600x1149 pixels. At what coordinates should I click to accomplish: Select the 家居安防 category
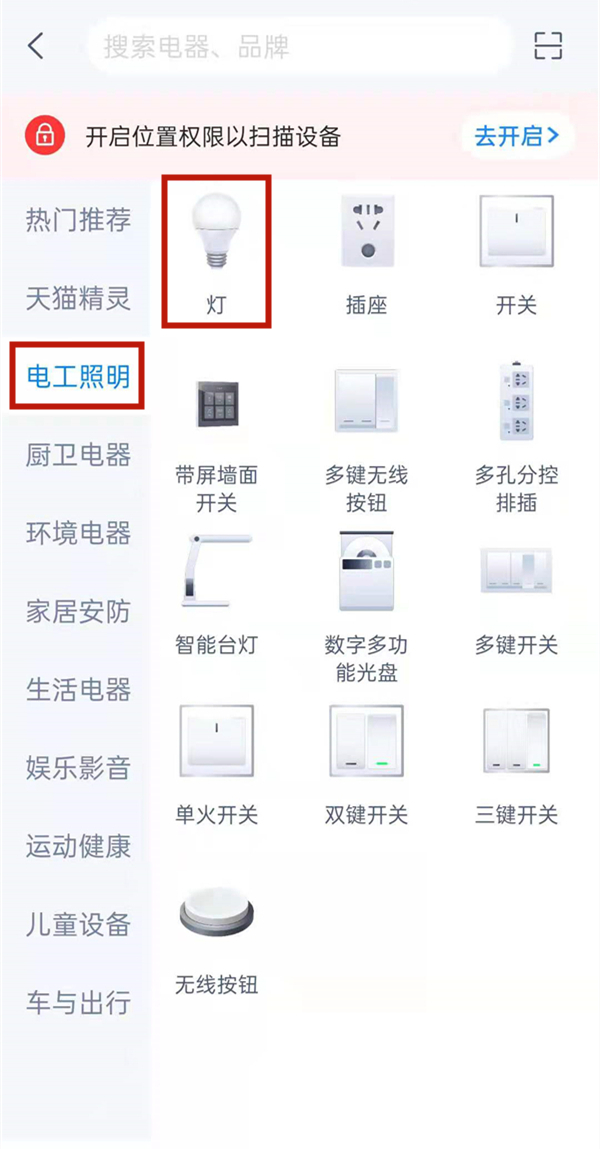click(x=78, y=611)
